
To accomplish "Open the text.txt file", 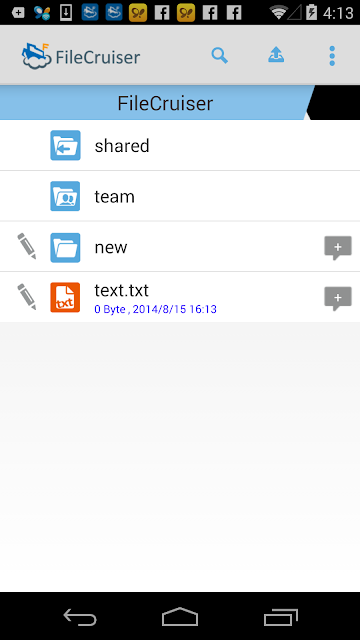I will (180, 297).
